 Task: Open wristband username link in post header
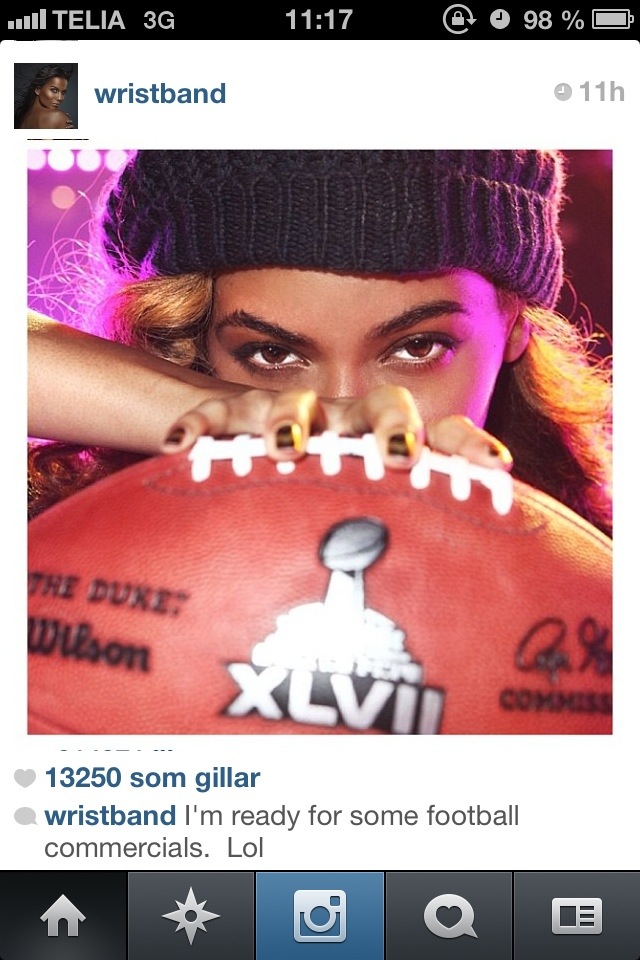[160, 94]
